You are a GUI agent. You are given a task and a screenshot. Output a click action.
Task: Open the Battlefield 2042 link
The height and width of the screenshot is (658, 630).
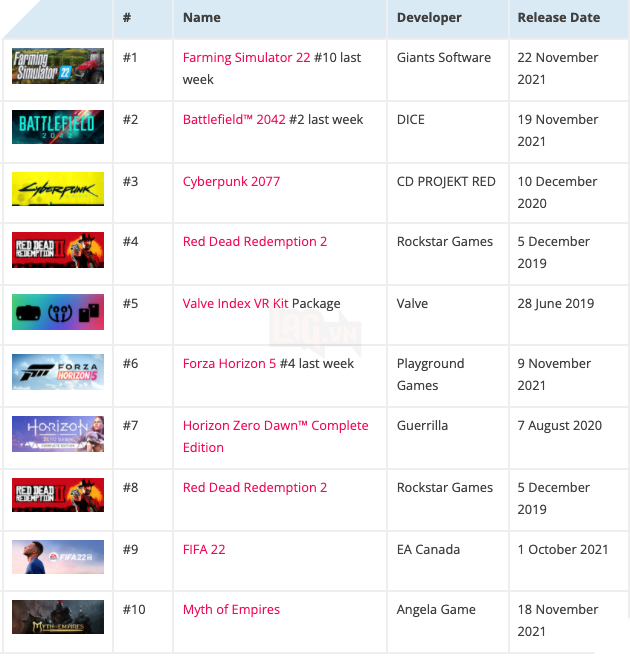pos(234,120)
